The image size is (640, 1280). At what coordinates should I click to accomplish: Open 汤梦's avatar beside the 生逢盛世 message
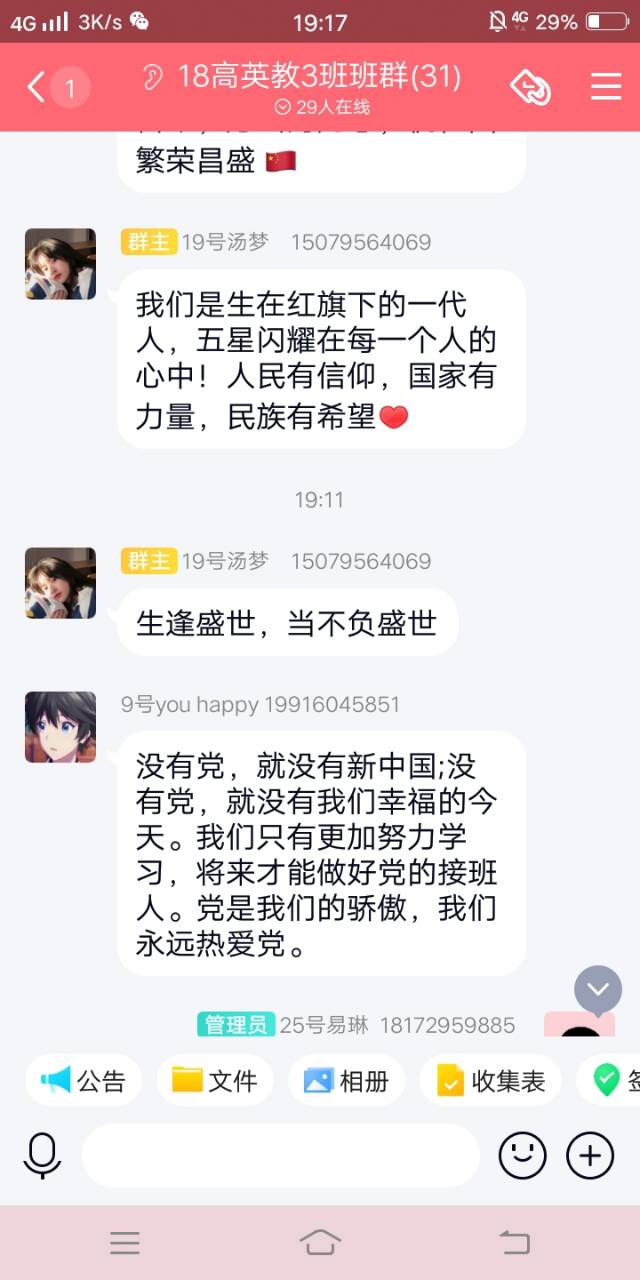(60, 583)
